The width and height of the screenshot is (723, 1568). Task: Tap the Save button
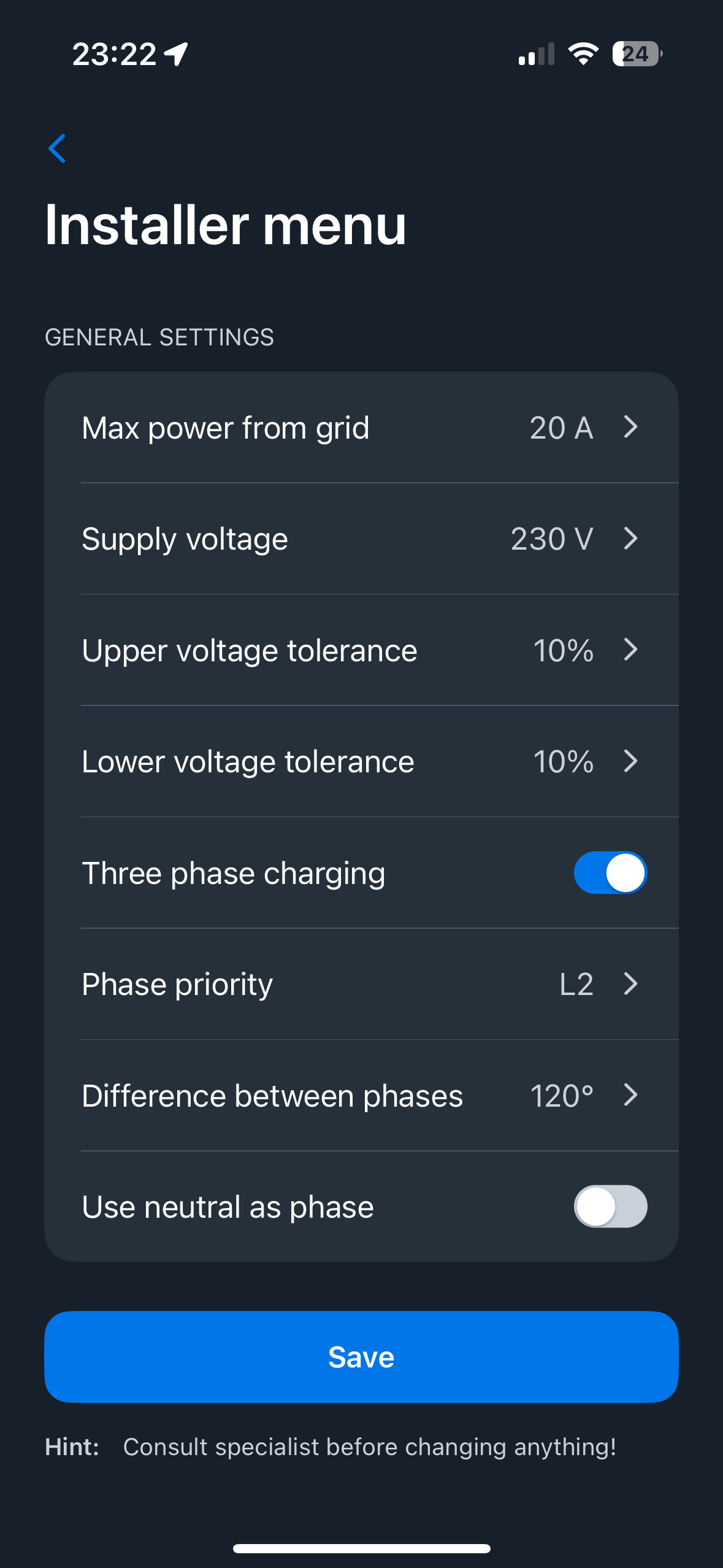click(x=361, y=1357)
